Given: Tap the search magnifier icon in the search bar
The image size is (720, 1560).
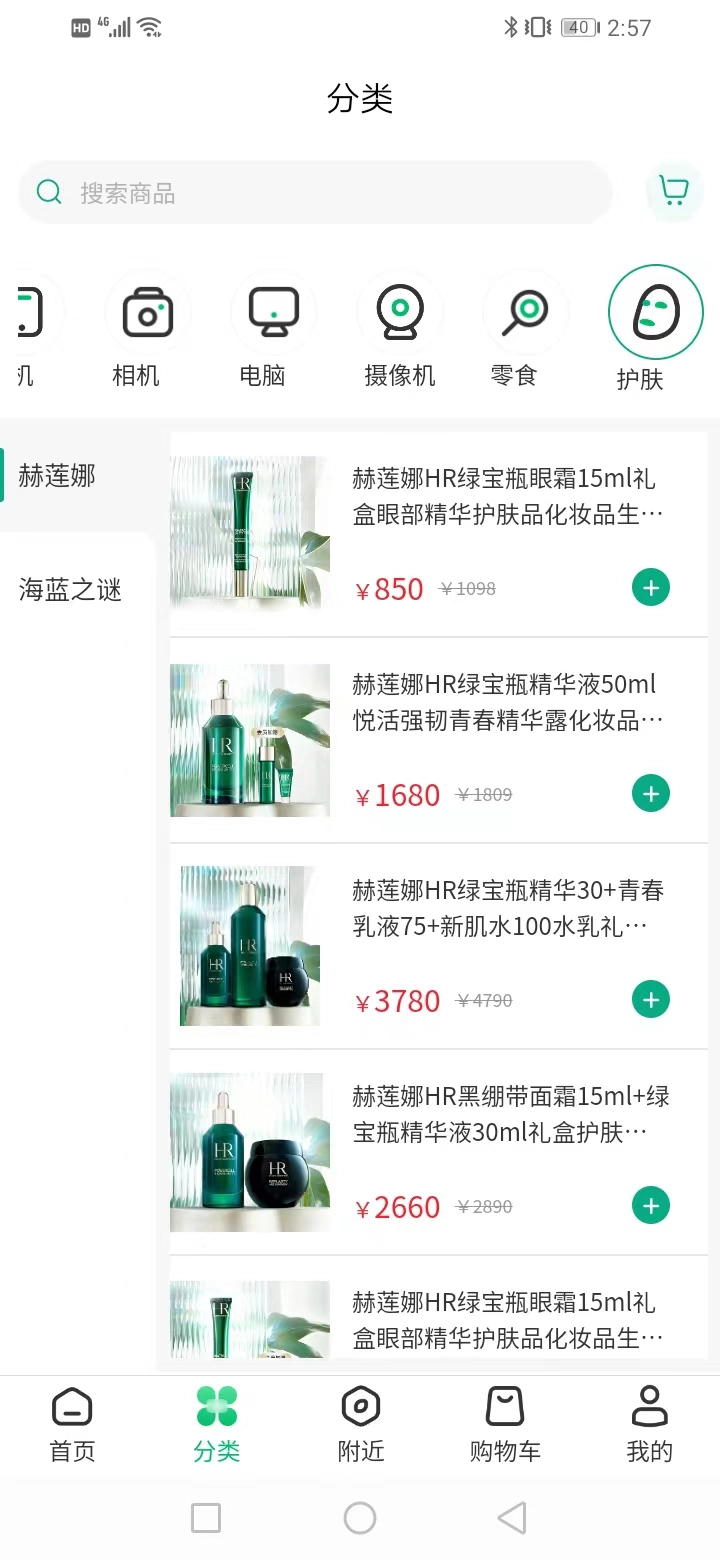Looking at the screenshot, I should pyautogui.click(x=48, y=192).
